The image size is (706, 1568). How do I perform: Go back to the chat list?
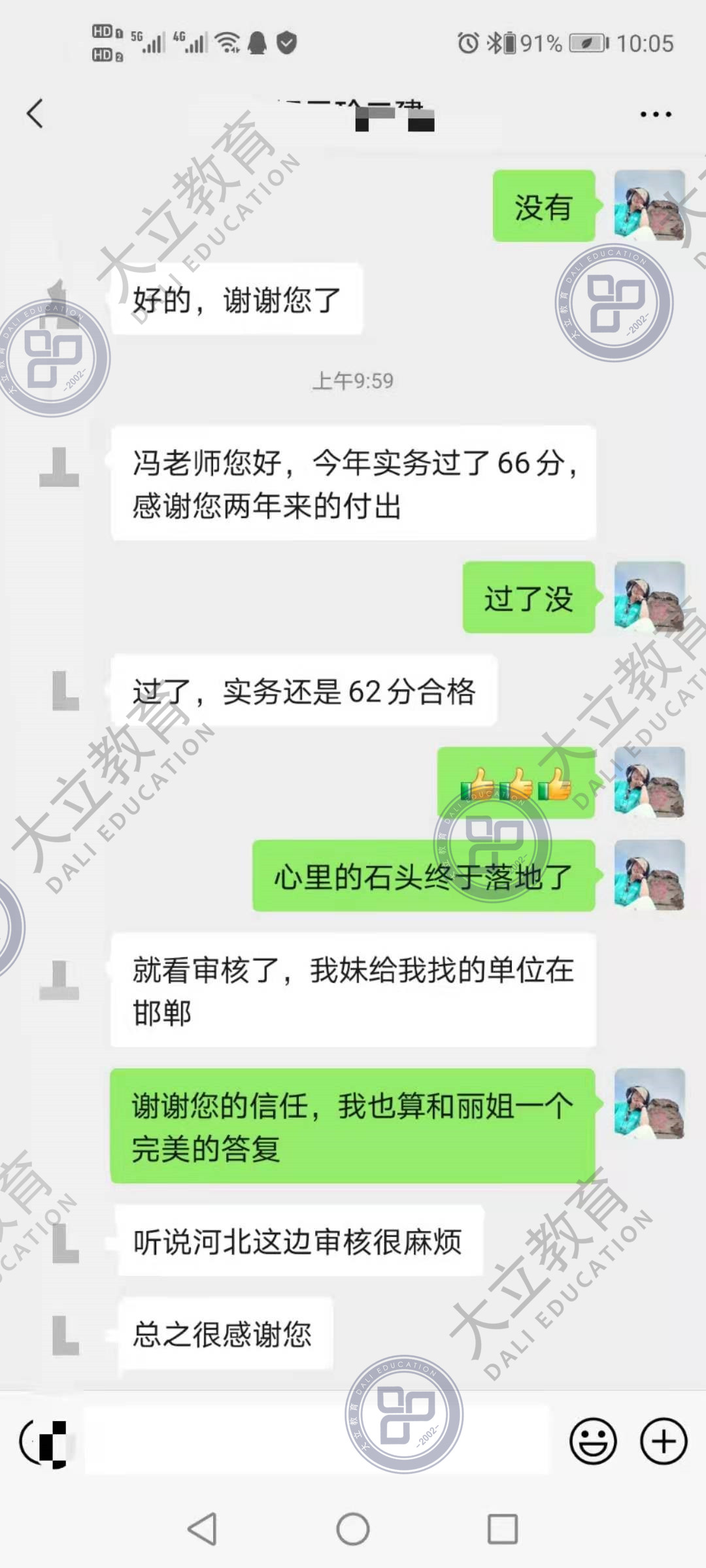pos(35,114)
